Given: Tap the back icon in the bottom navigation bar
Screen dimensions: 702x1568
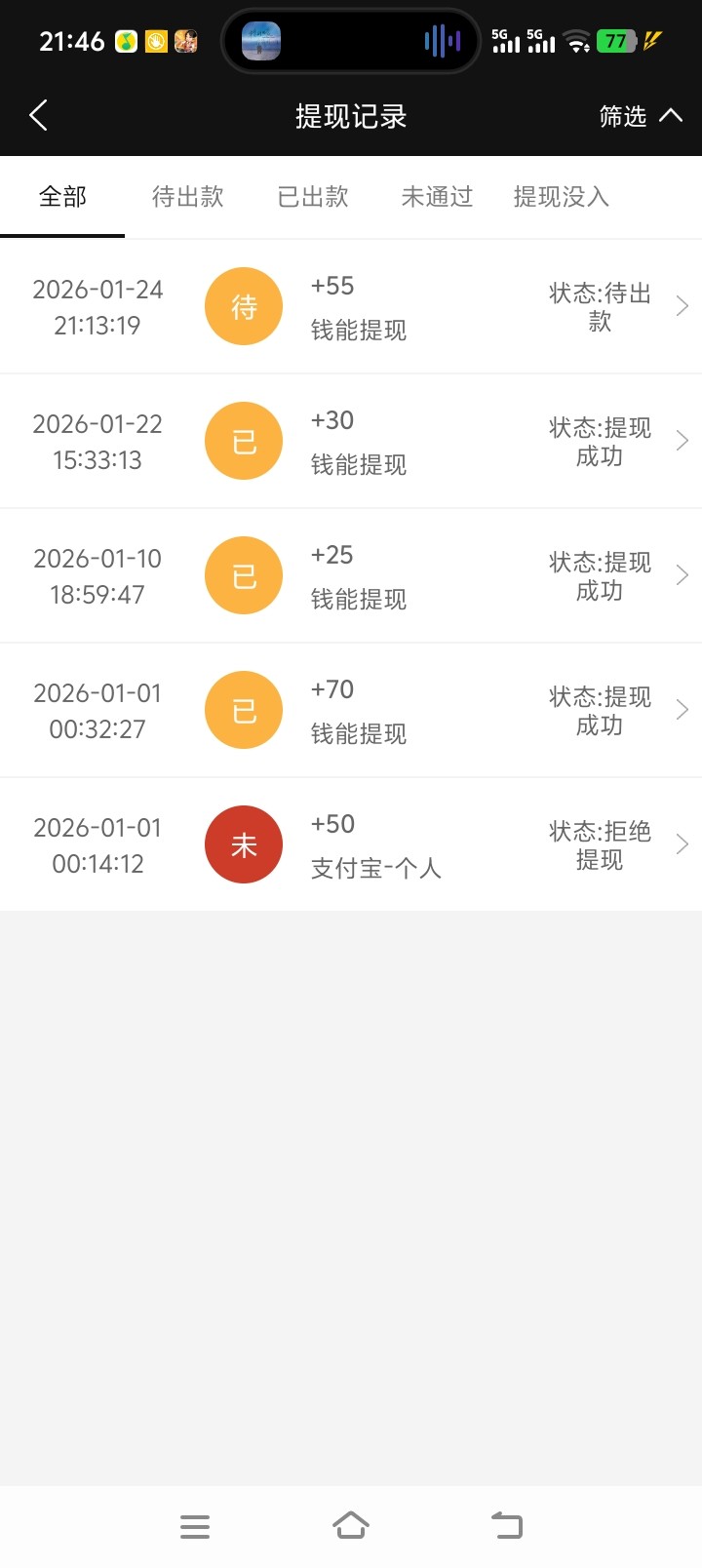Looking at the screenshot, I should tap(505, 1524).
